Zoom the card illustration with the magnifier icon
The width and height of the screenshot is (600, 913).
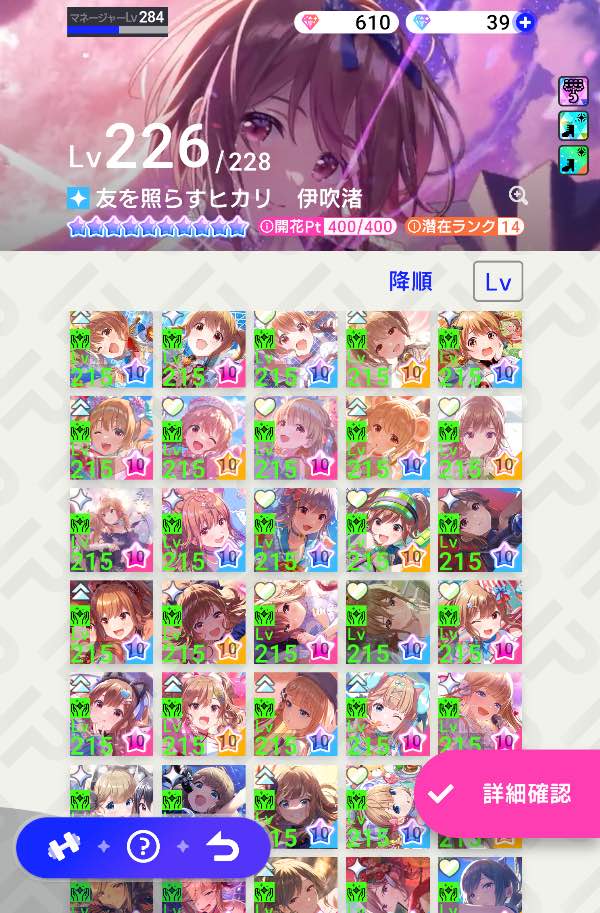(518, 196)
